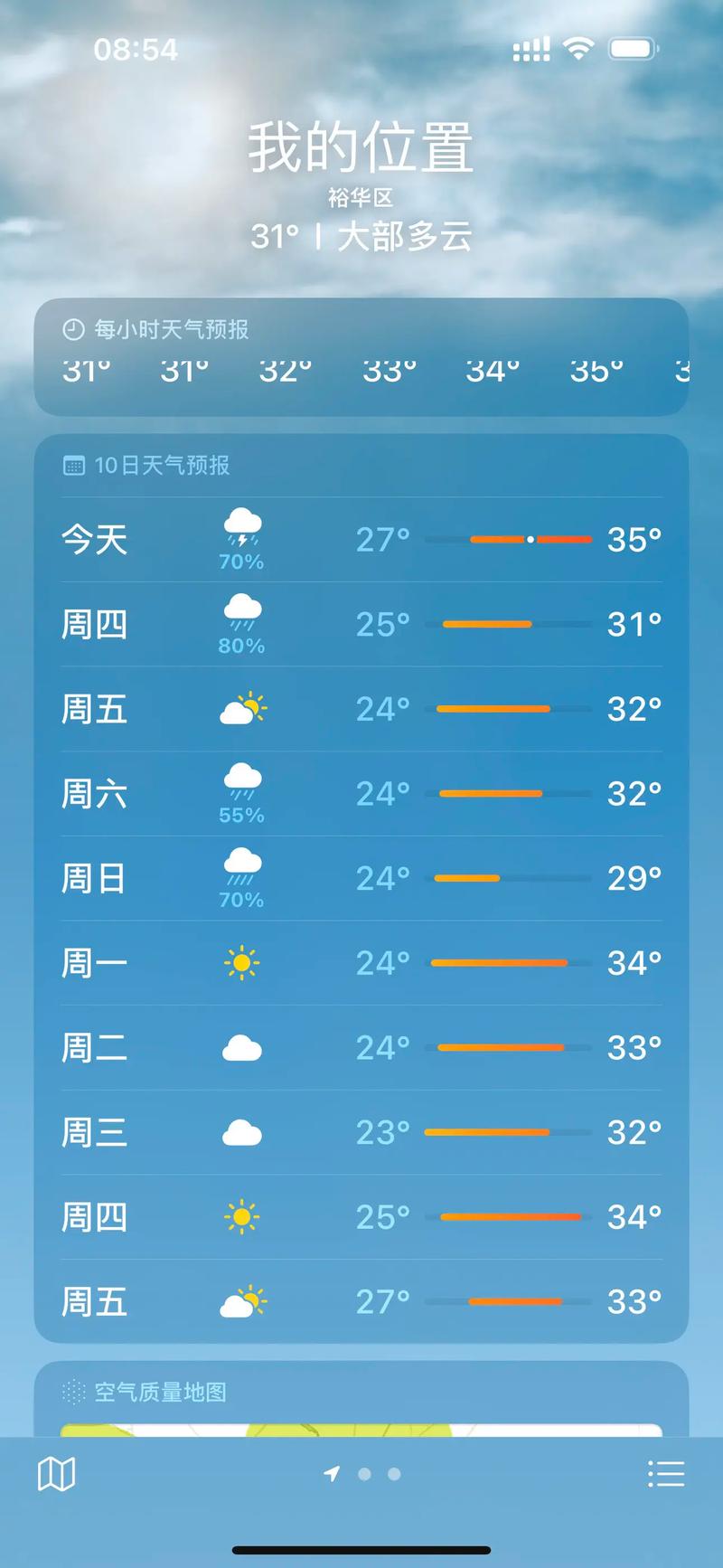
Task: Open the locations list via bottom-right icon
Action: point(667,1472)
